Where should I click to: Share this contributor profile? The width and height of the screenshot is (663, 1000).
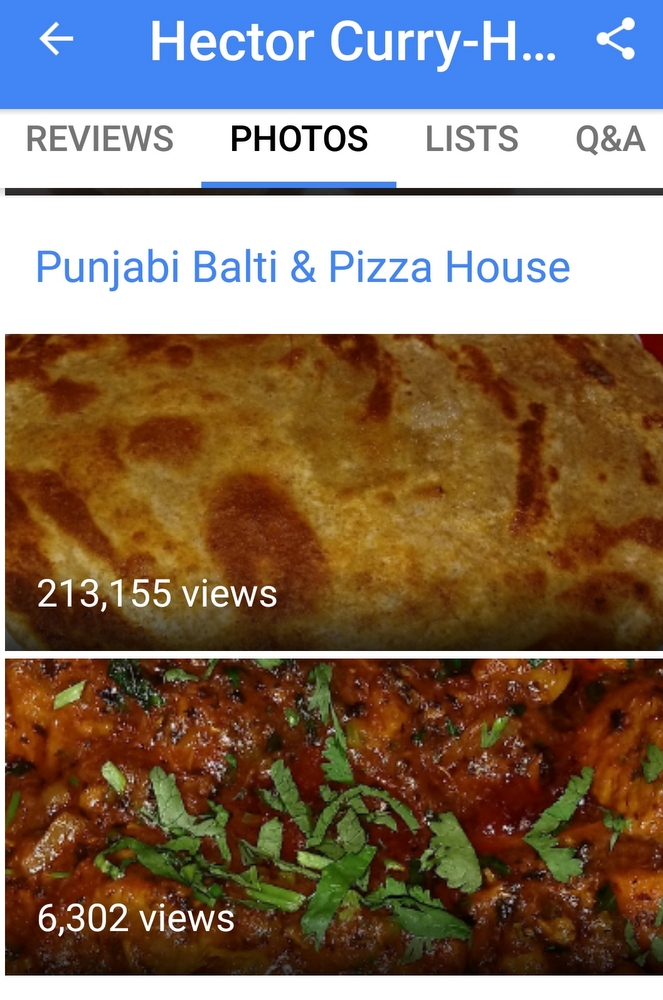click(615, 40)
